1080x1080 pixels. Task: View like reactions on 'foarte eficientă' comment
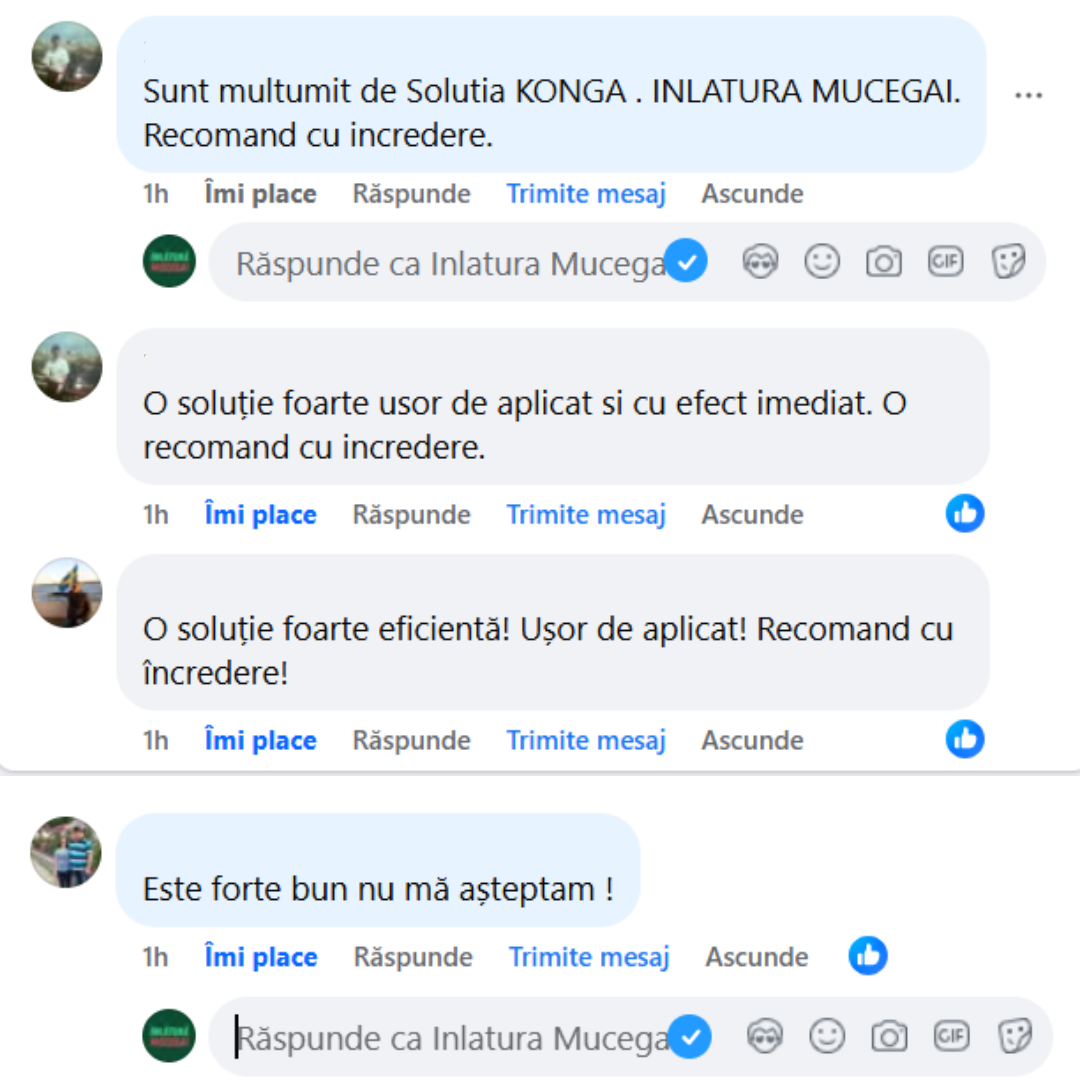tap(965, 740)
